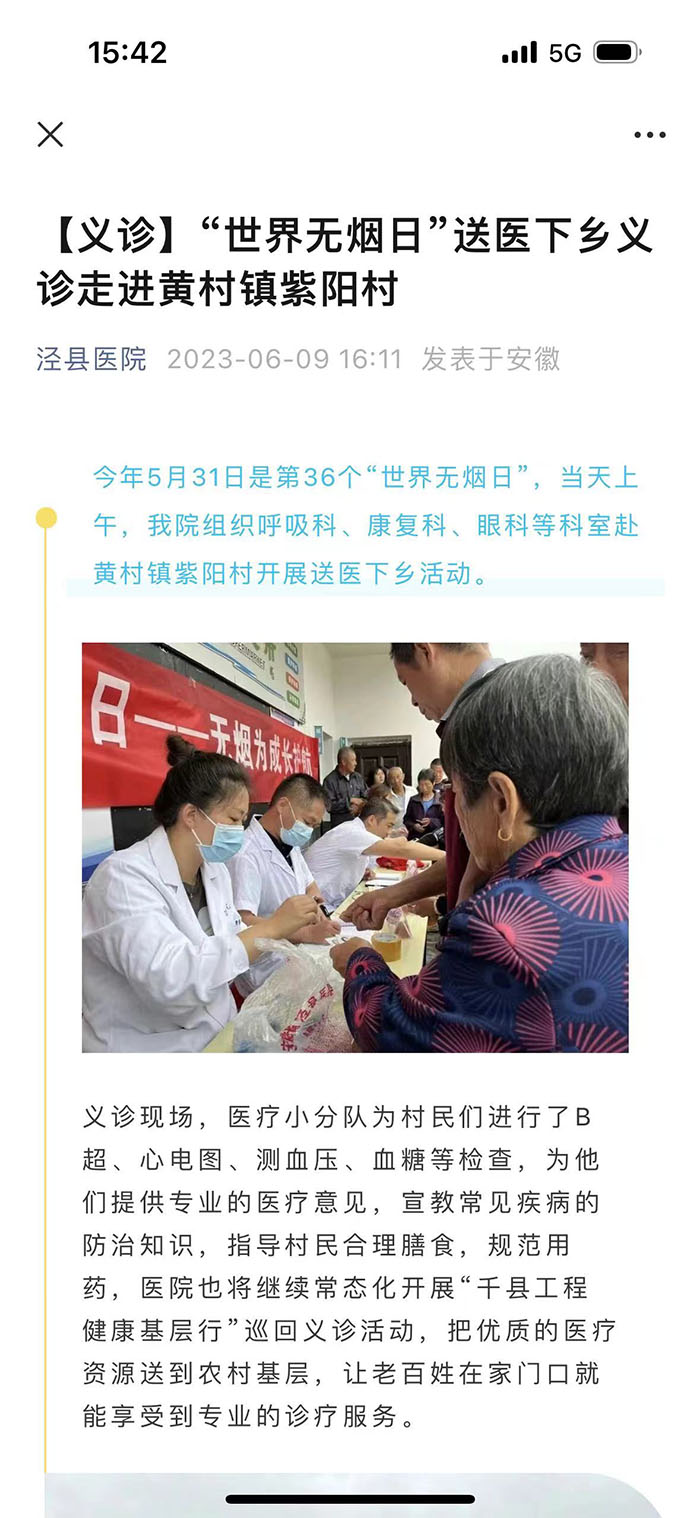Open the three-dot overflow menu

pos(649,135)
